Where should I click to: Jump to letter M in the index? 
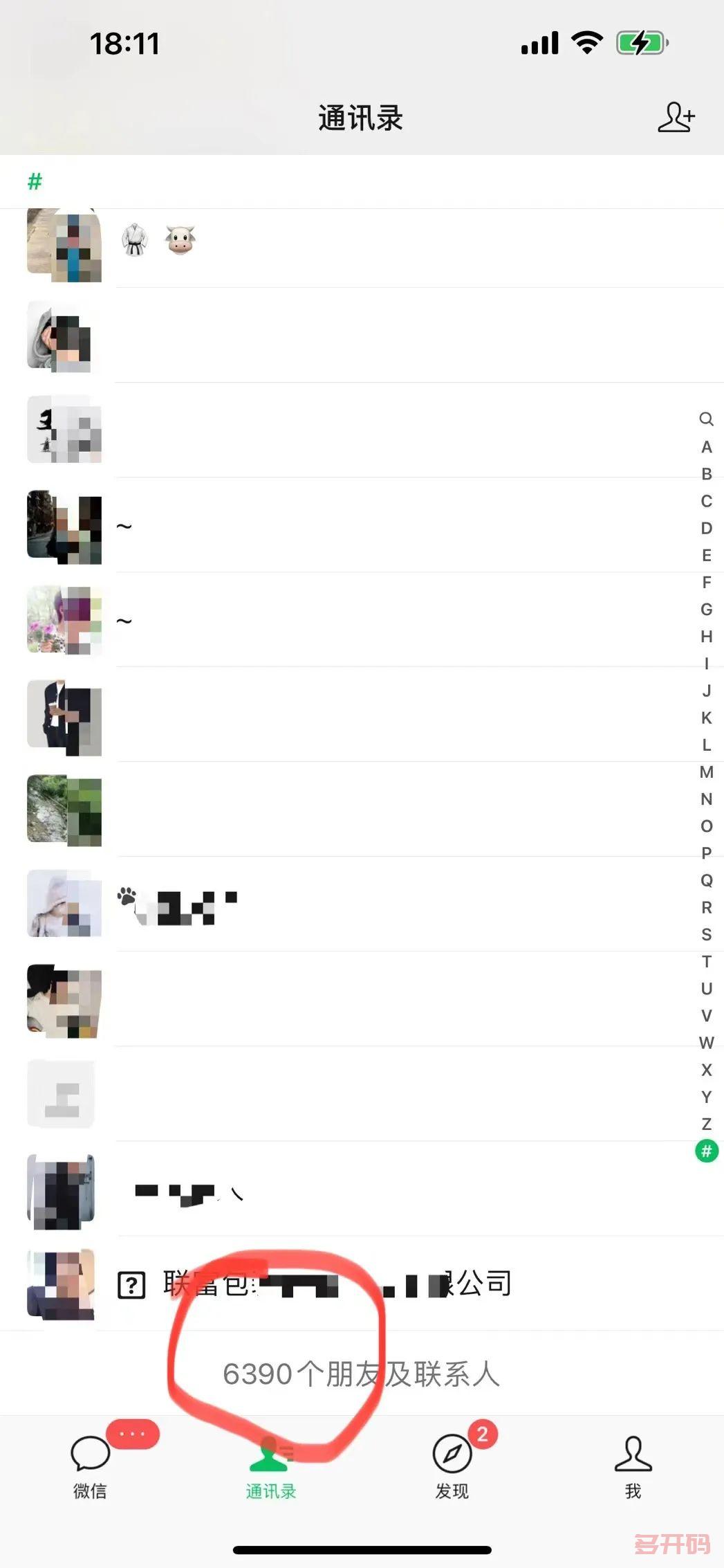(x=706, y=772)
